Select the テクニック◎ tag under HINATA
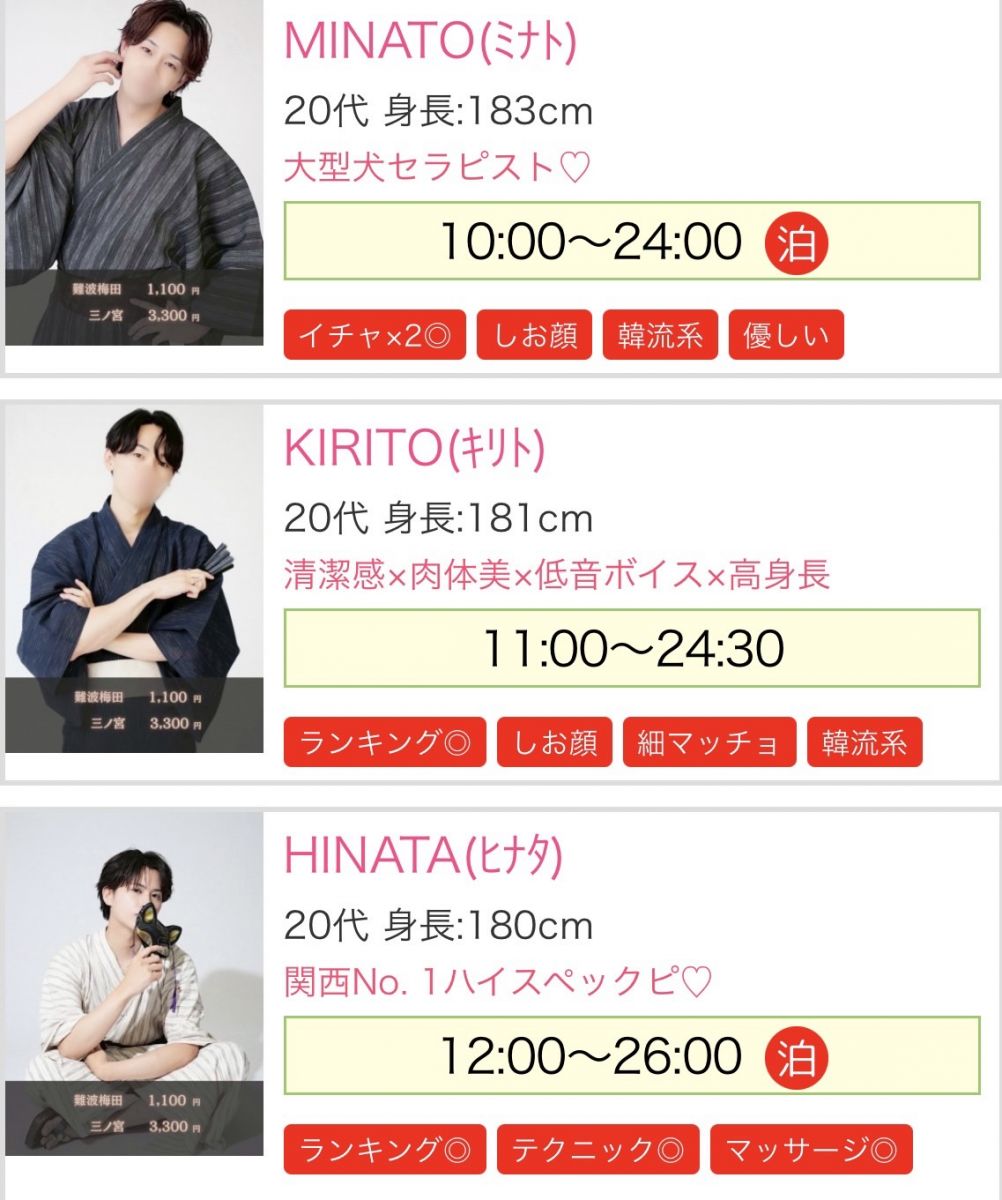The height and width of the screenshot is (1200, 1002). (597, 1150)
